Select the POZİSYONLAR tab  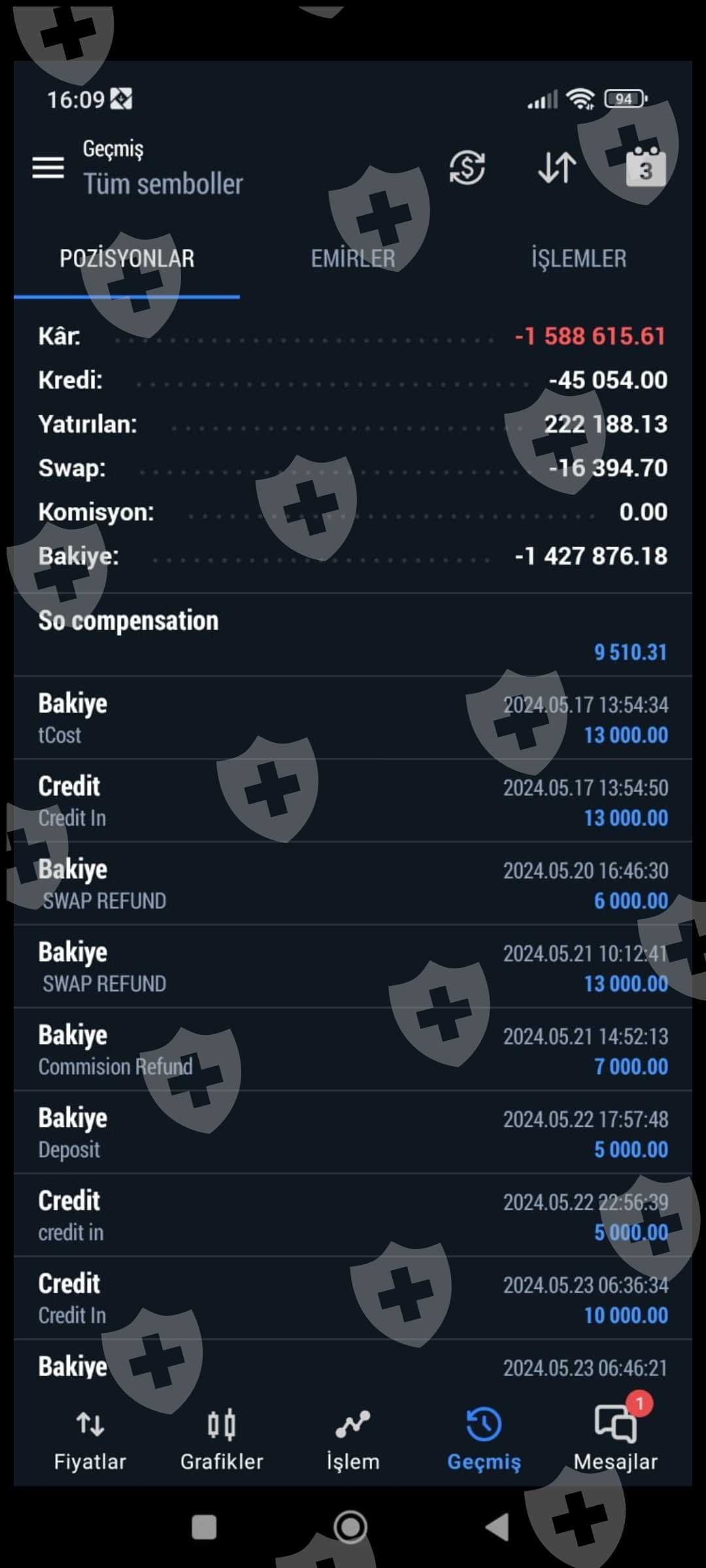pos(127,259)
